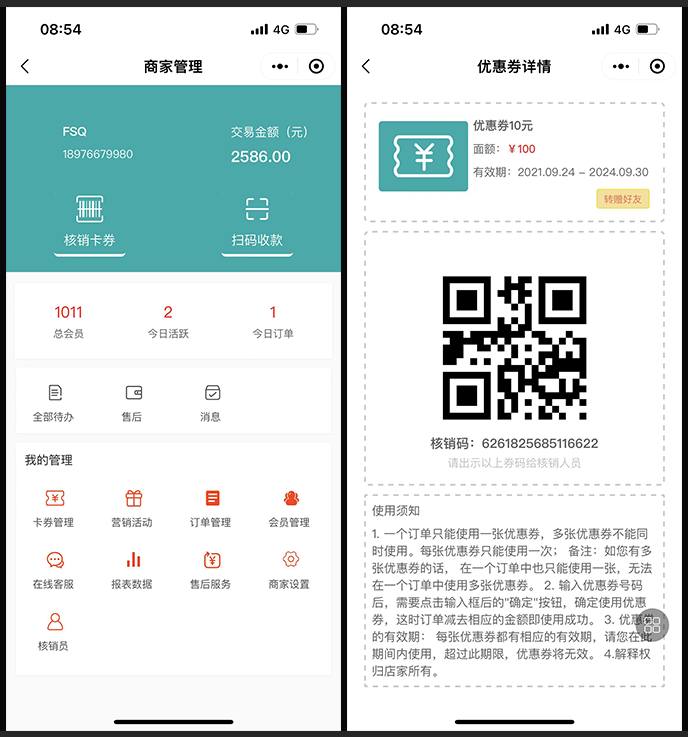Open 在线客服
Image resolution: width=688 pixels, height=737 pixels.
coord(54,570)
